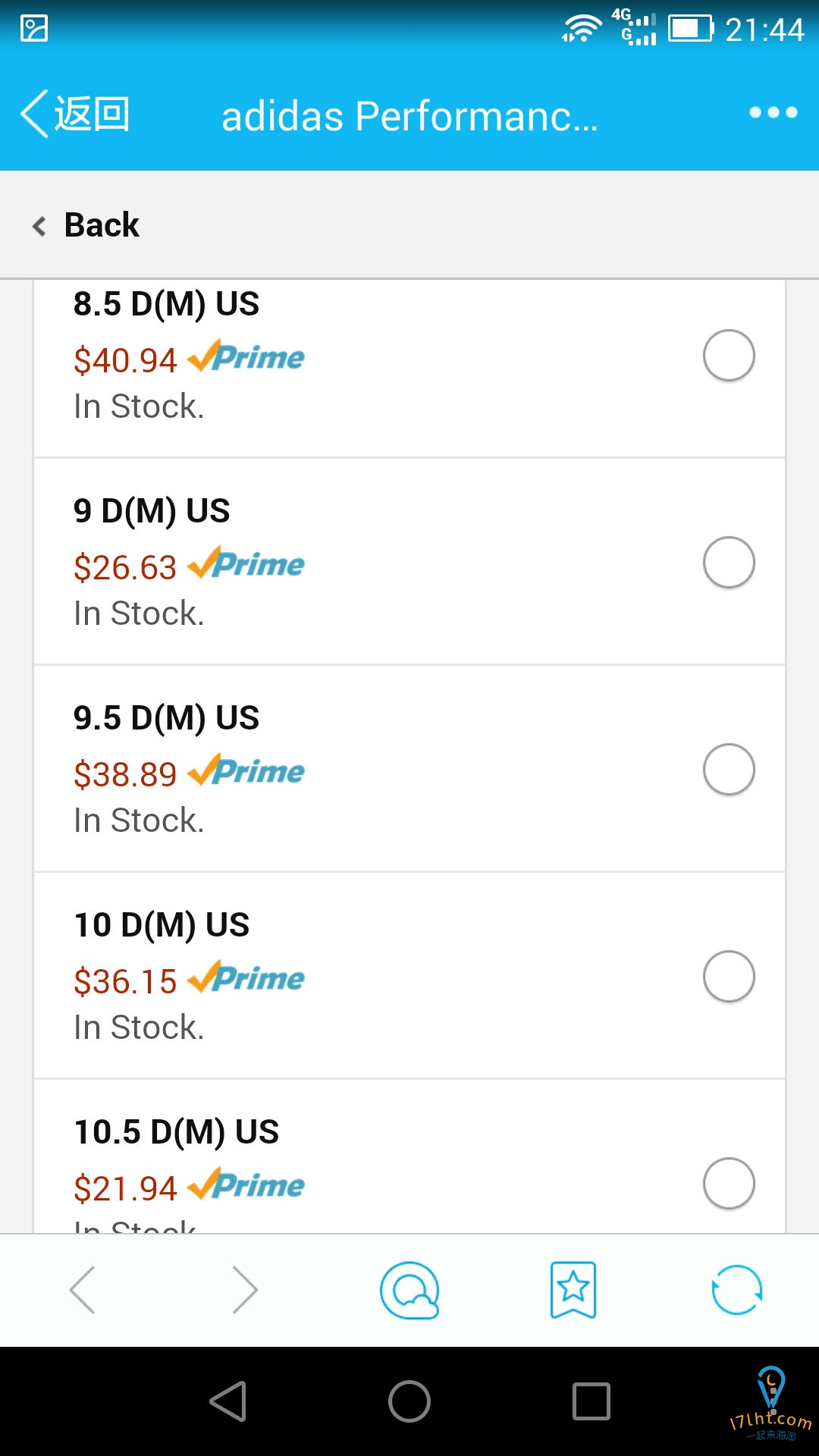Tap the system home button
Screen dimensions: 819x1456
click(x=409, y=1401)
